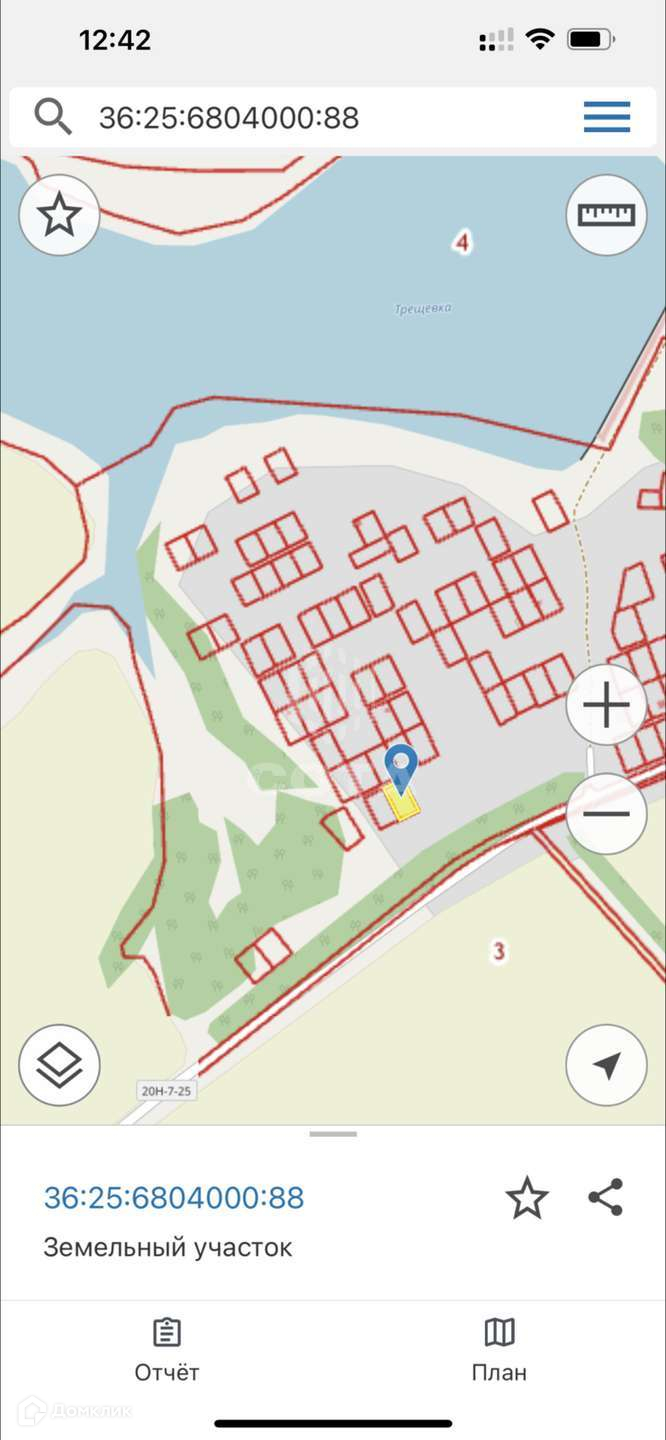The height and width of the screenshot is (1440, 666).
Task: Add parcel 36:25:6804000:88 to favorites
Action: click(x=527, y=1198)
